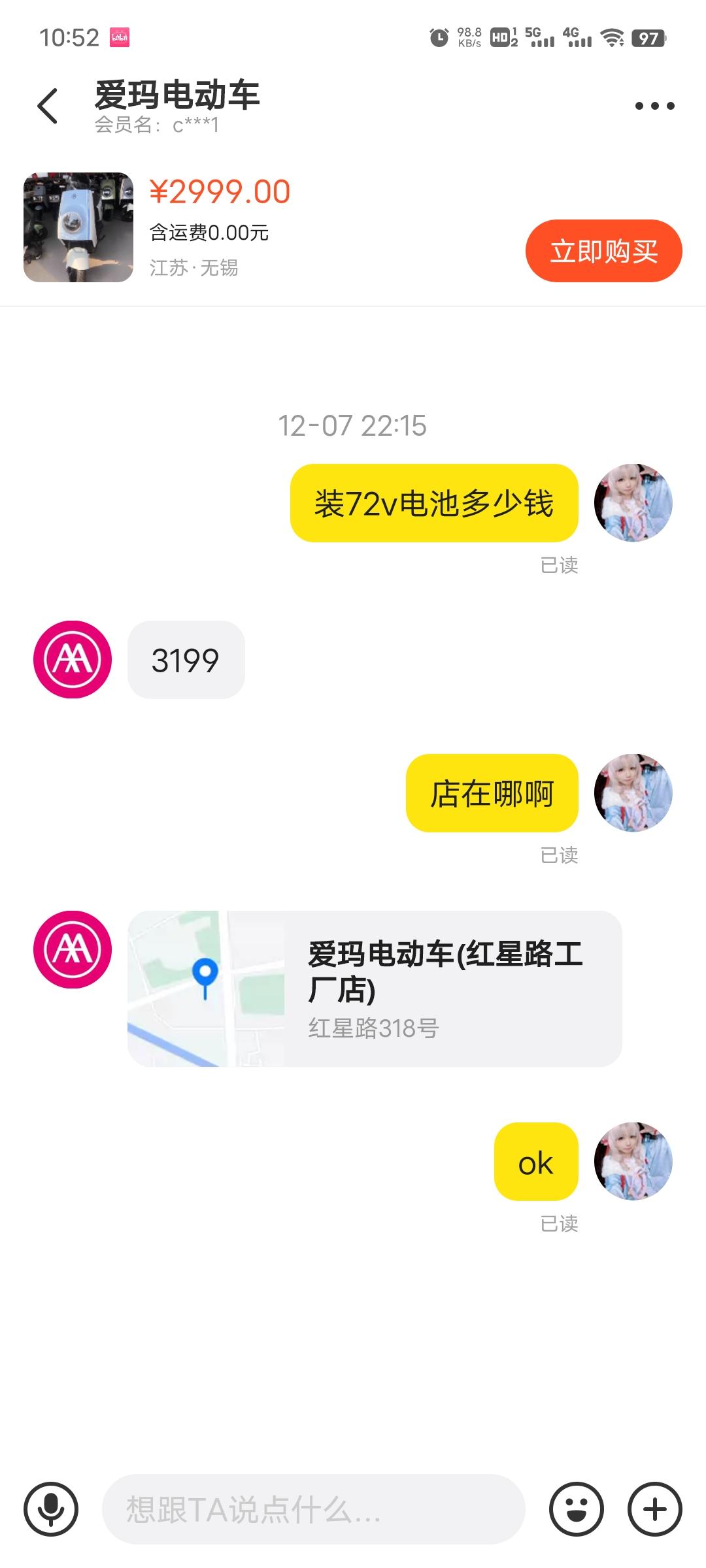Tap the seller's pink AA avatar icon
The width and height of the screenshot is (706, 1568).
[x=72, y=660]
